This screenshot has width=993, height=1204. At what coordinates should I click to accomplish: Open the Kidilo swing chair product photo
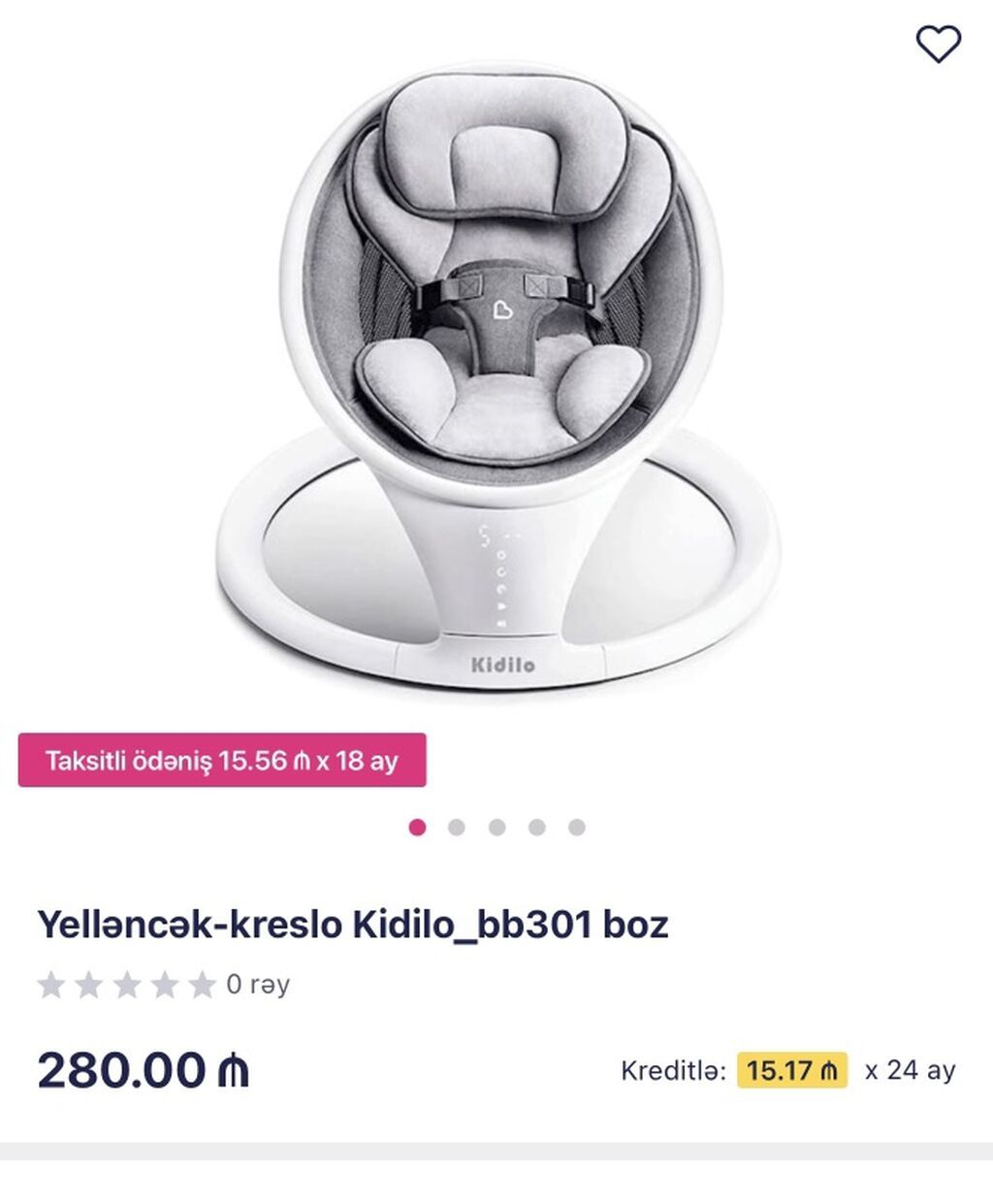496,388
